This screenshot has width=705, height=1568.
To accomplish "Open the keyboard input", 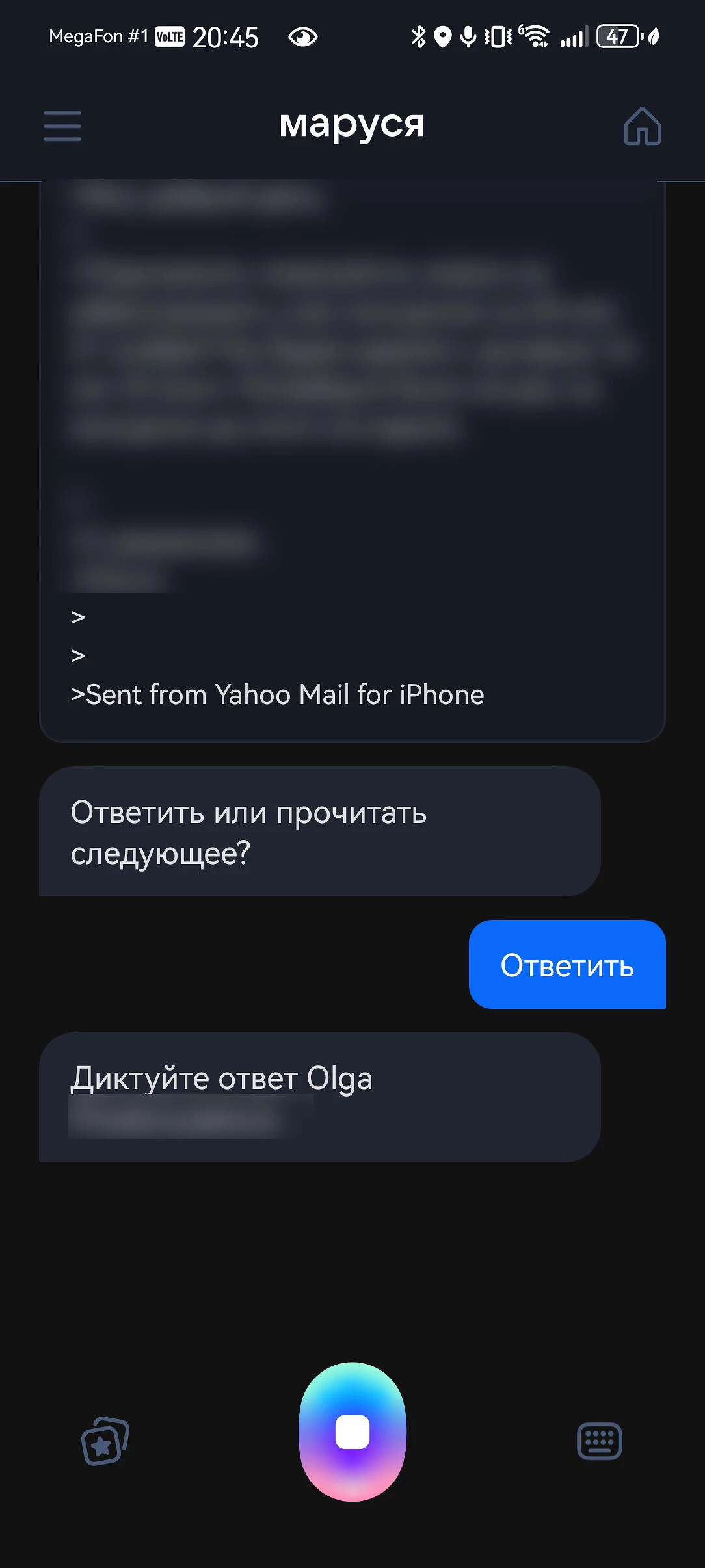I will (599, 1441).
